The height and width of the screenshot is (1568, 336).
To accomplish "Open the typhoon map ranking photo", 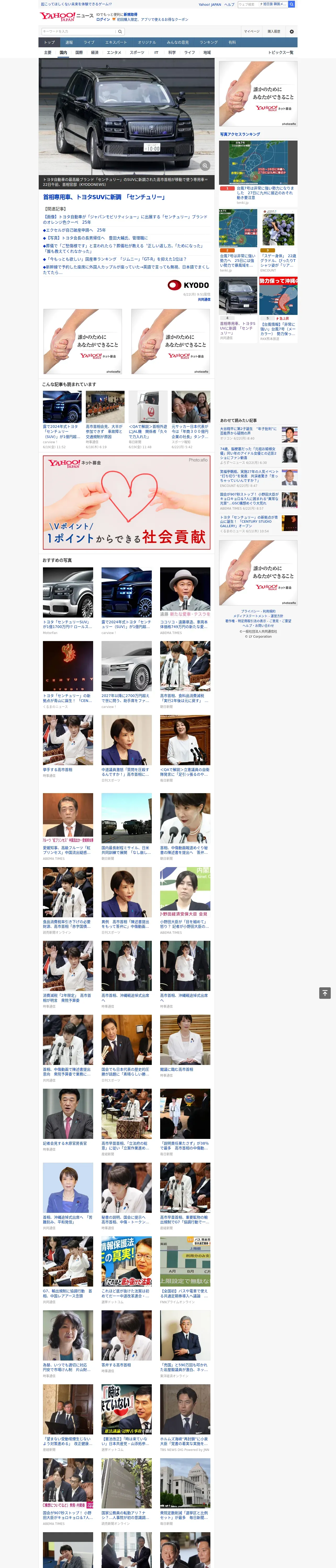I will [x=259, y=163].
